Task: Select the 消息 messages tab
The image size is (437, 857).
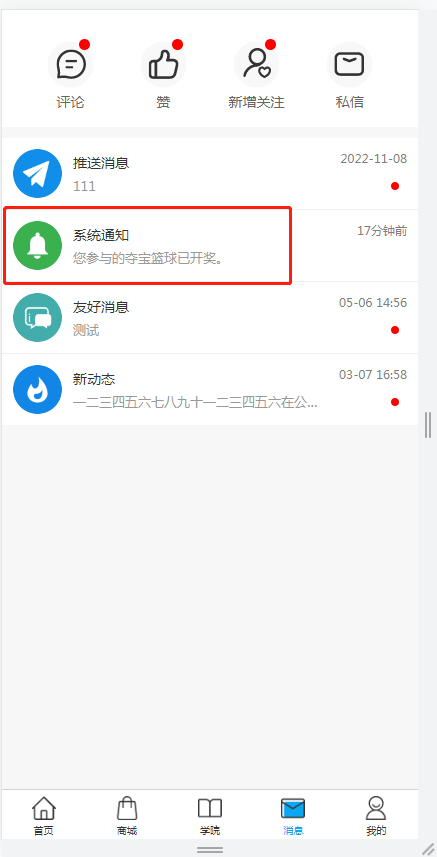Action: point(293,816)
